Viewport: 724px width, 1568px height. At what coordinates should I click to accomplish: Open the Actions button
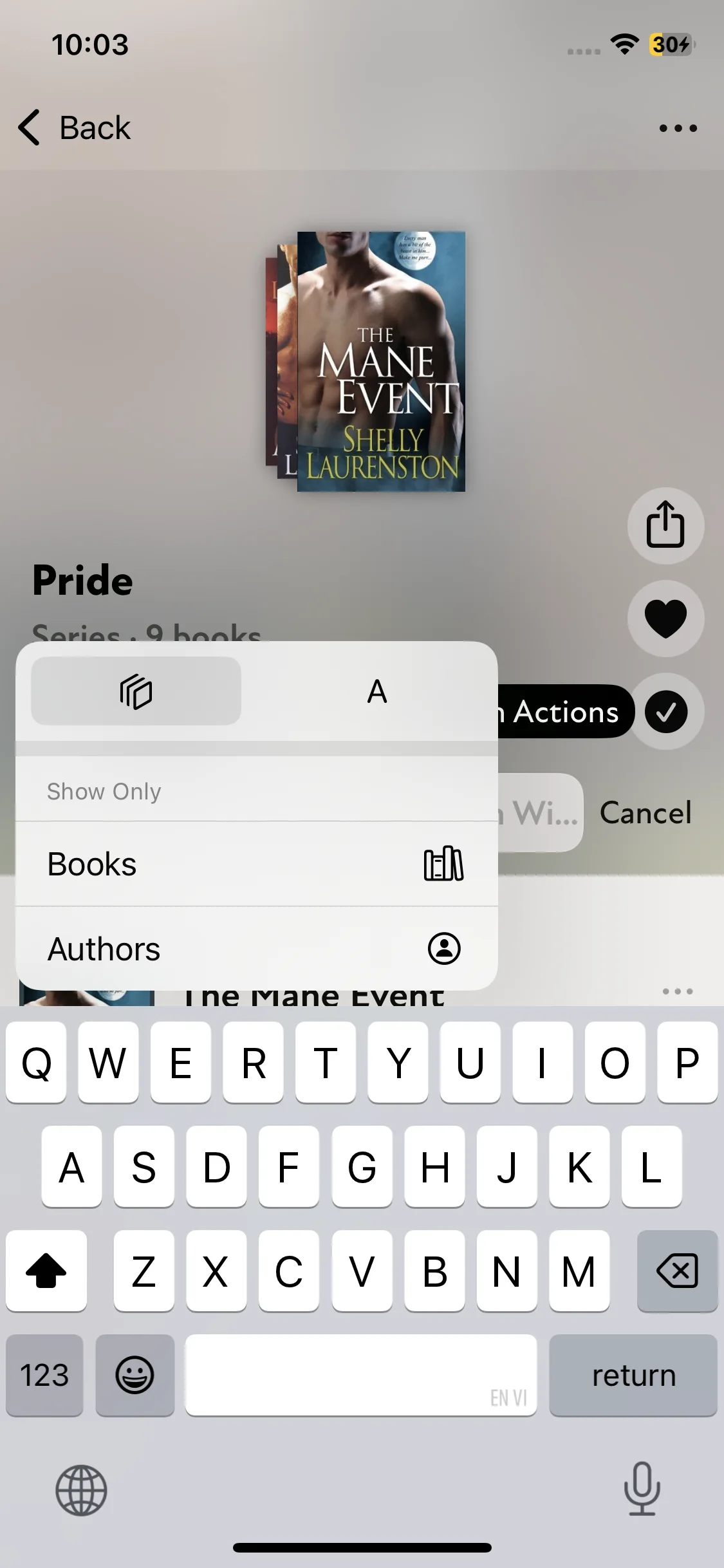point(565,712)
